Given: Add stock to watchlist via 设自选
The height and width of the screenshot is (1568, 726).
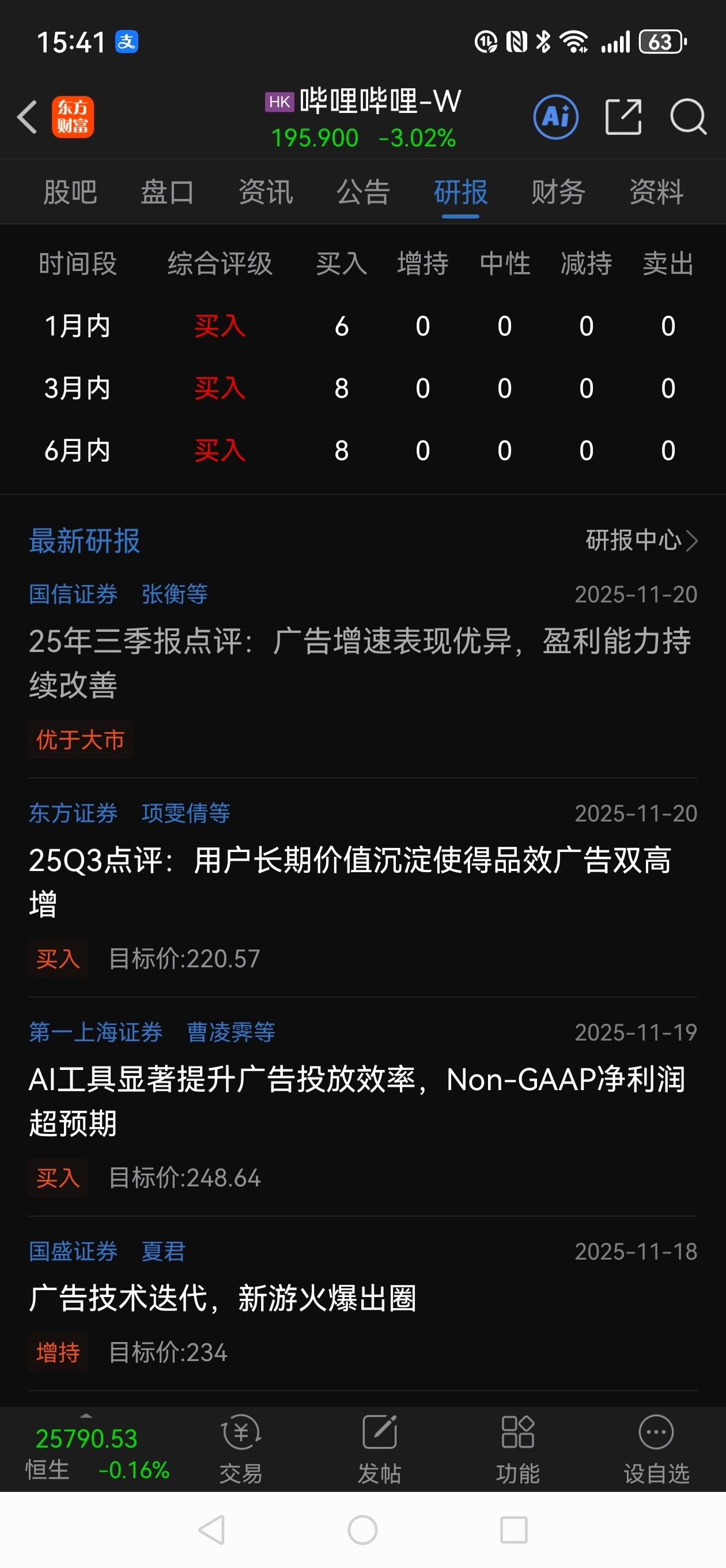Looking at the screenshot, I should (656, 1449).
